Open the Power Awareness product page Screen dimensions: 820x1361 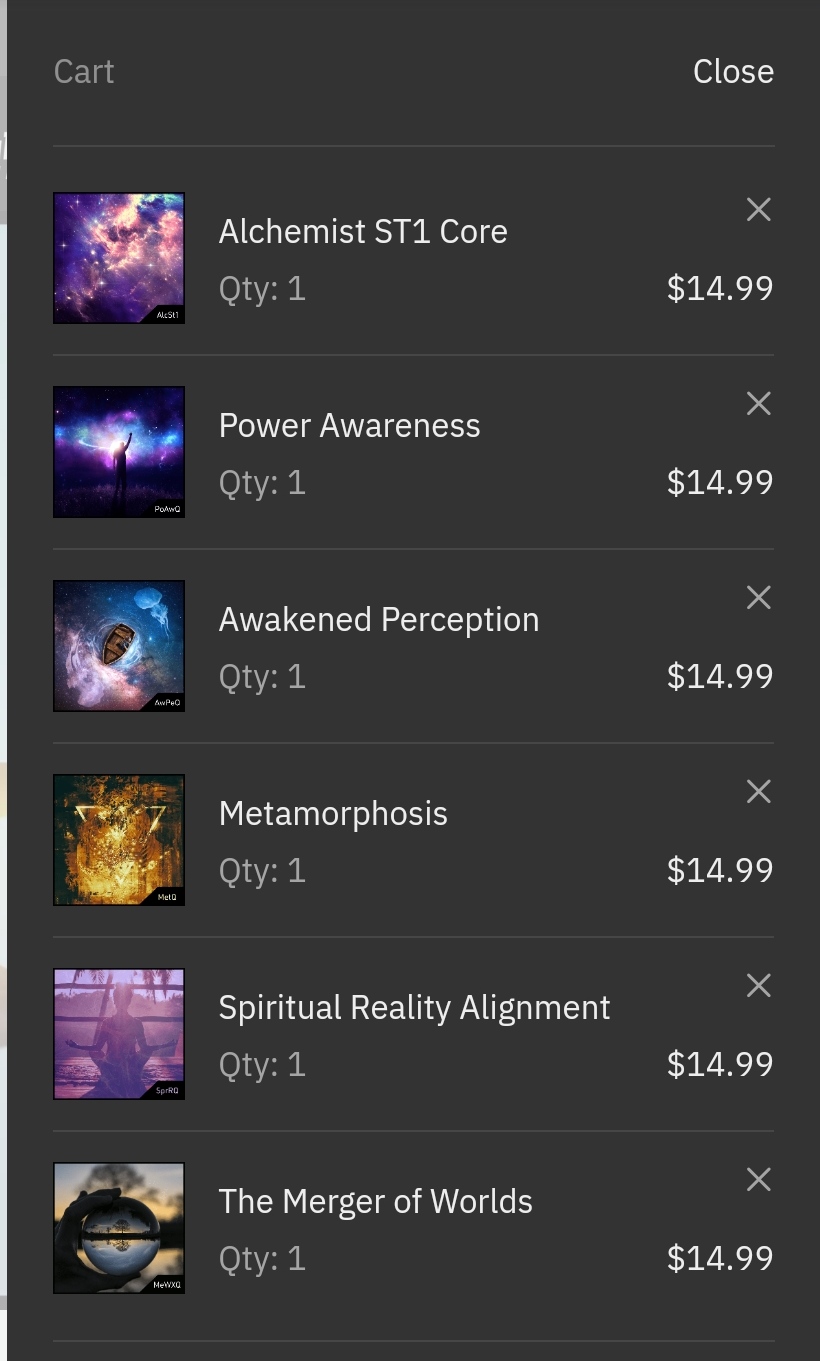[x=349, y=425]
